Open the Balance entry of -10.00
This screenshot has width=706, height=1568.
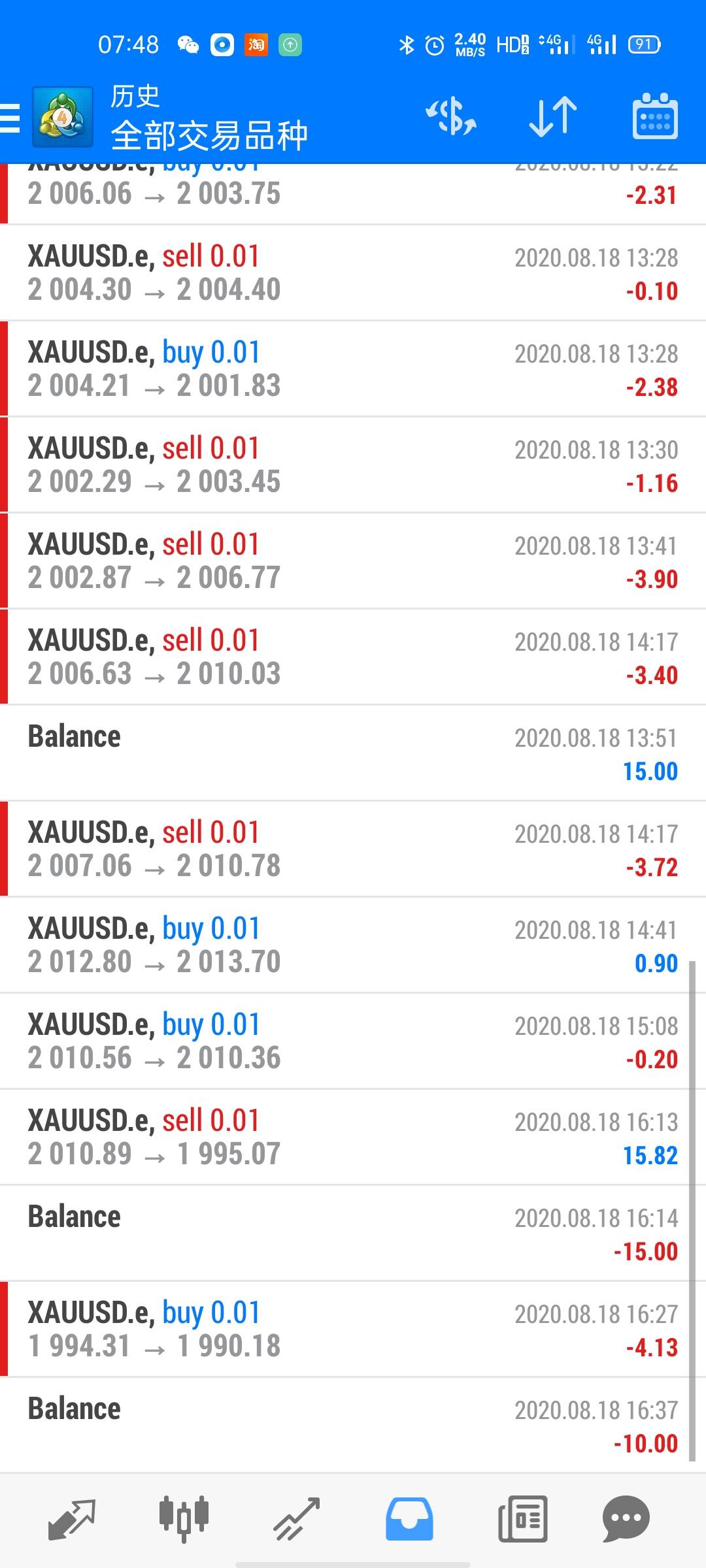click(x=353, y=1425)
